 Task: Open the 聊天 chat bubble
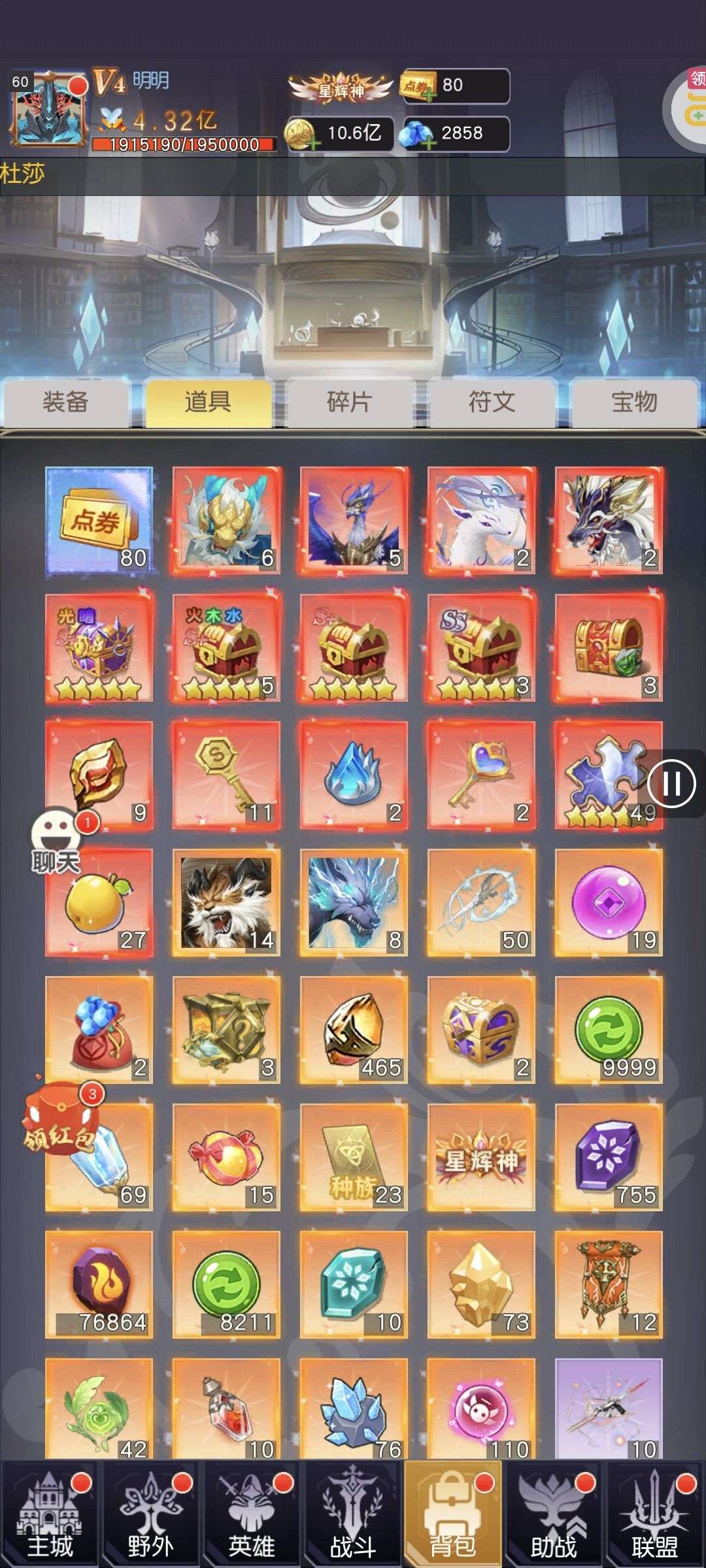click(x=56, y=840)
